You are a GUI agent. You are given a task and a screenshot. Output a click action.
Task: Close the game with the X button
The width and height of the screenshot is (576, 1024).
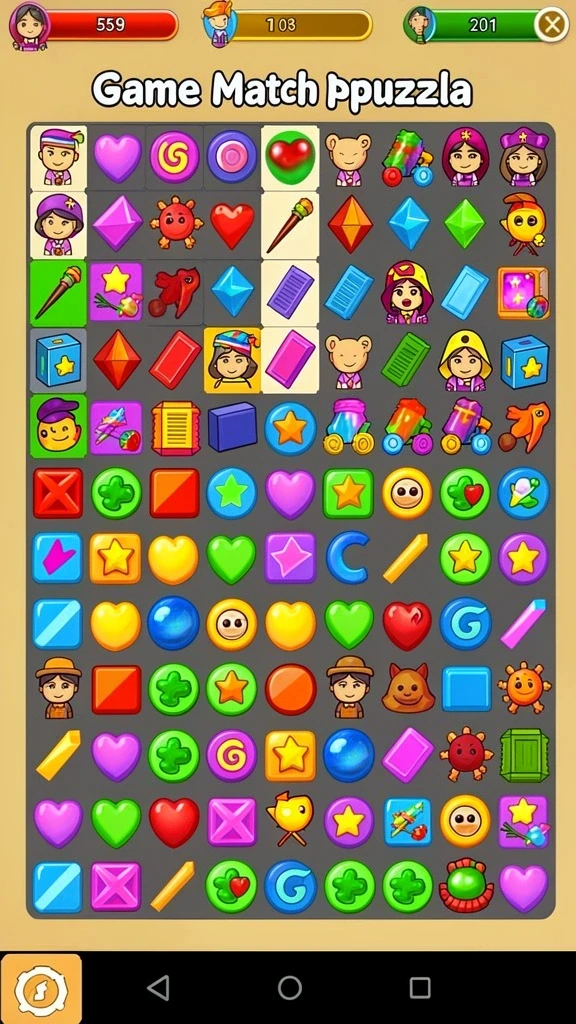(552, 25)
